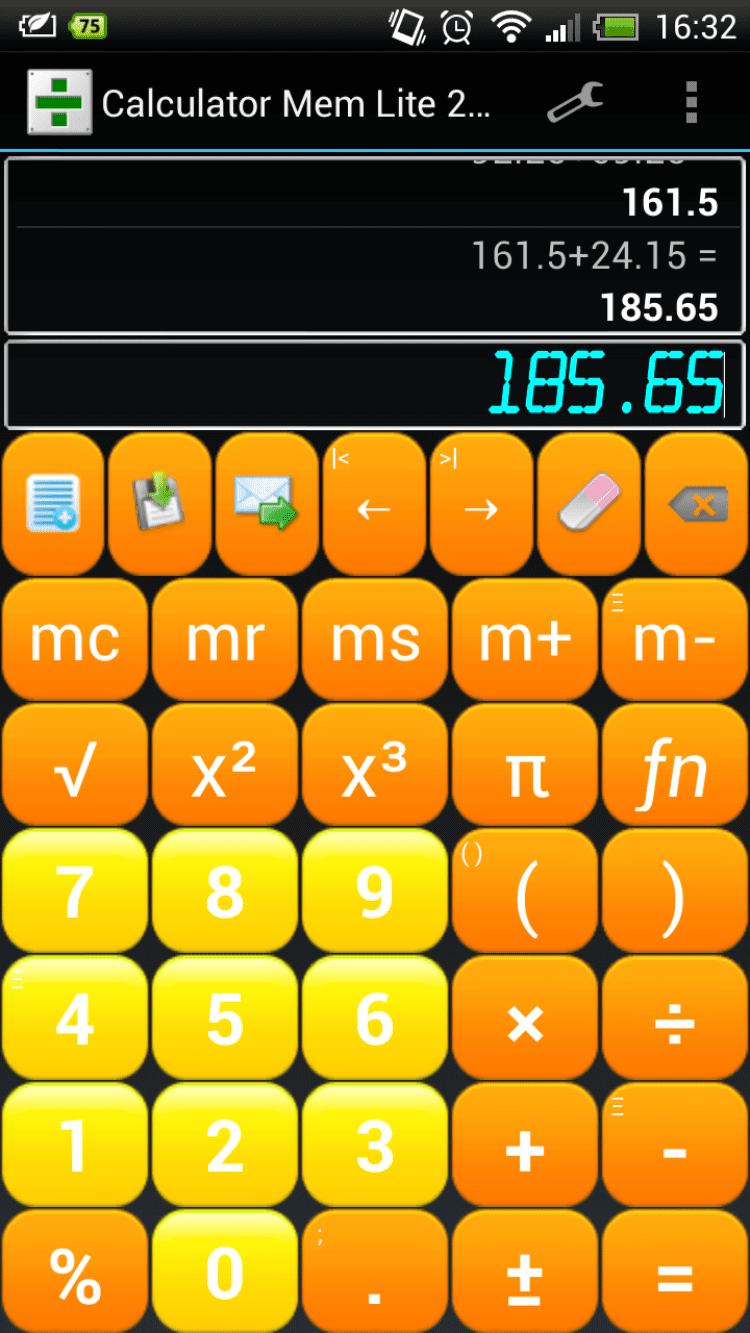The image size is (750, 1333).
Task: Toggle the sign with the ± key
Action: click(525, 1274)
